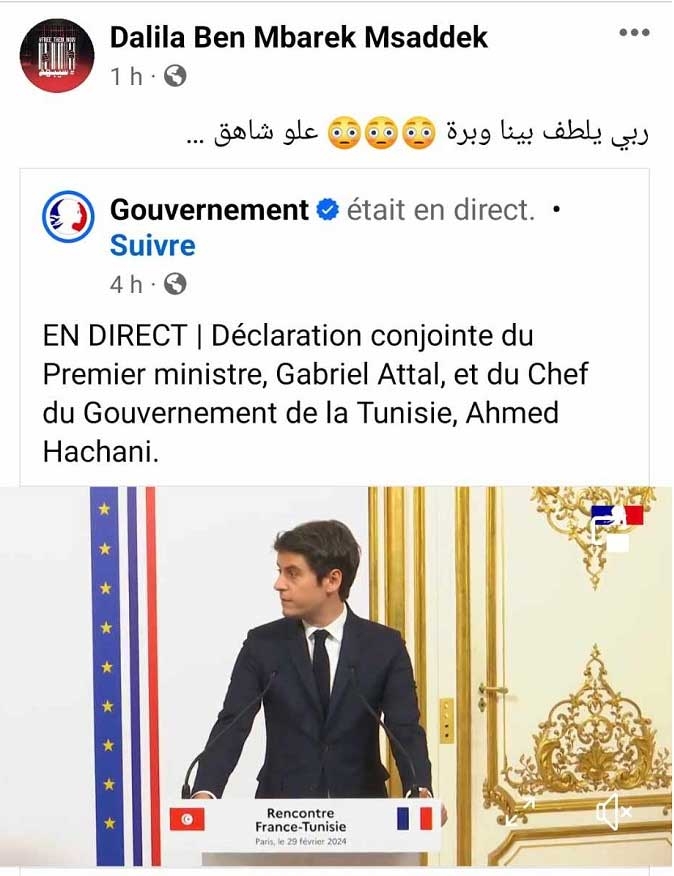This screenshot has width=674, height=876.
Task: Unmute the video with the speaker icon
Action: [612, 812]
